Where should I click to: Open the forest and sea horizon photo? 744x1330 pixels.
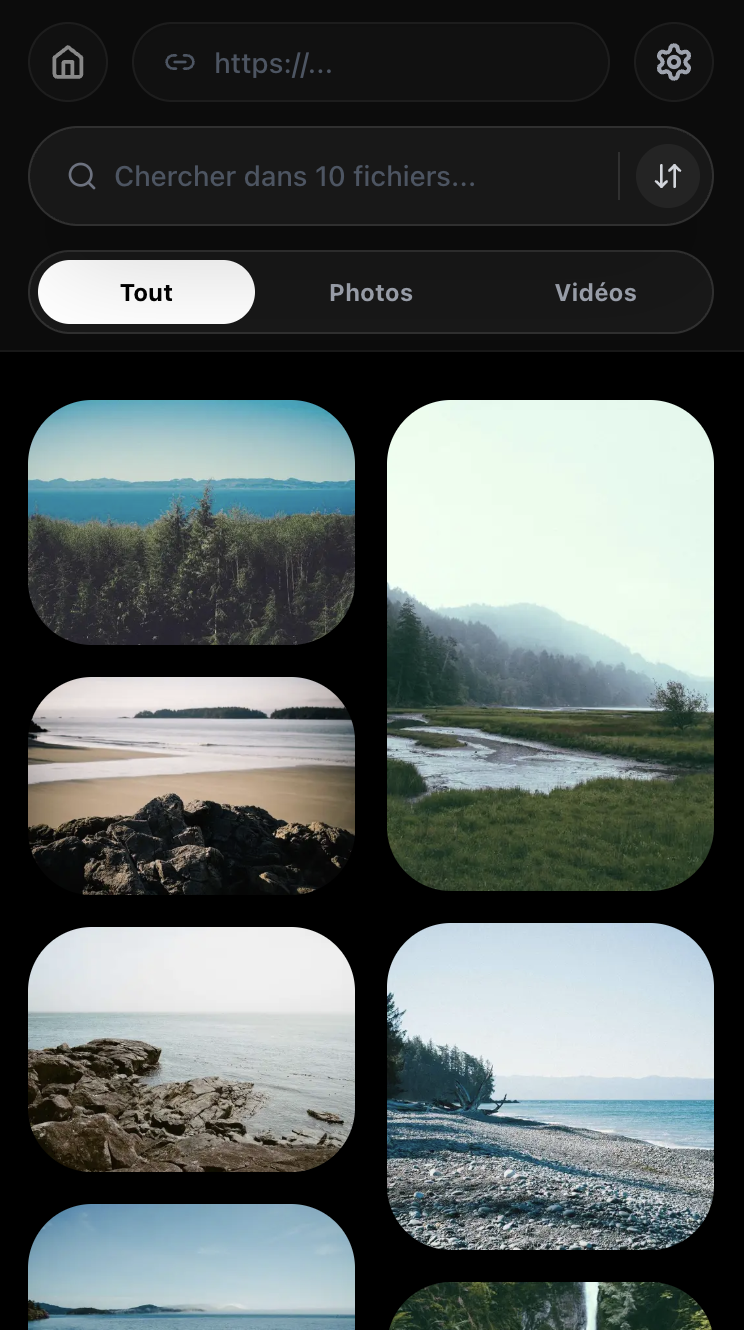click(191, 522)
